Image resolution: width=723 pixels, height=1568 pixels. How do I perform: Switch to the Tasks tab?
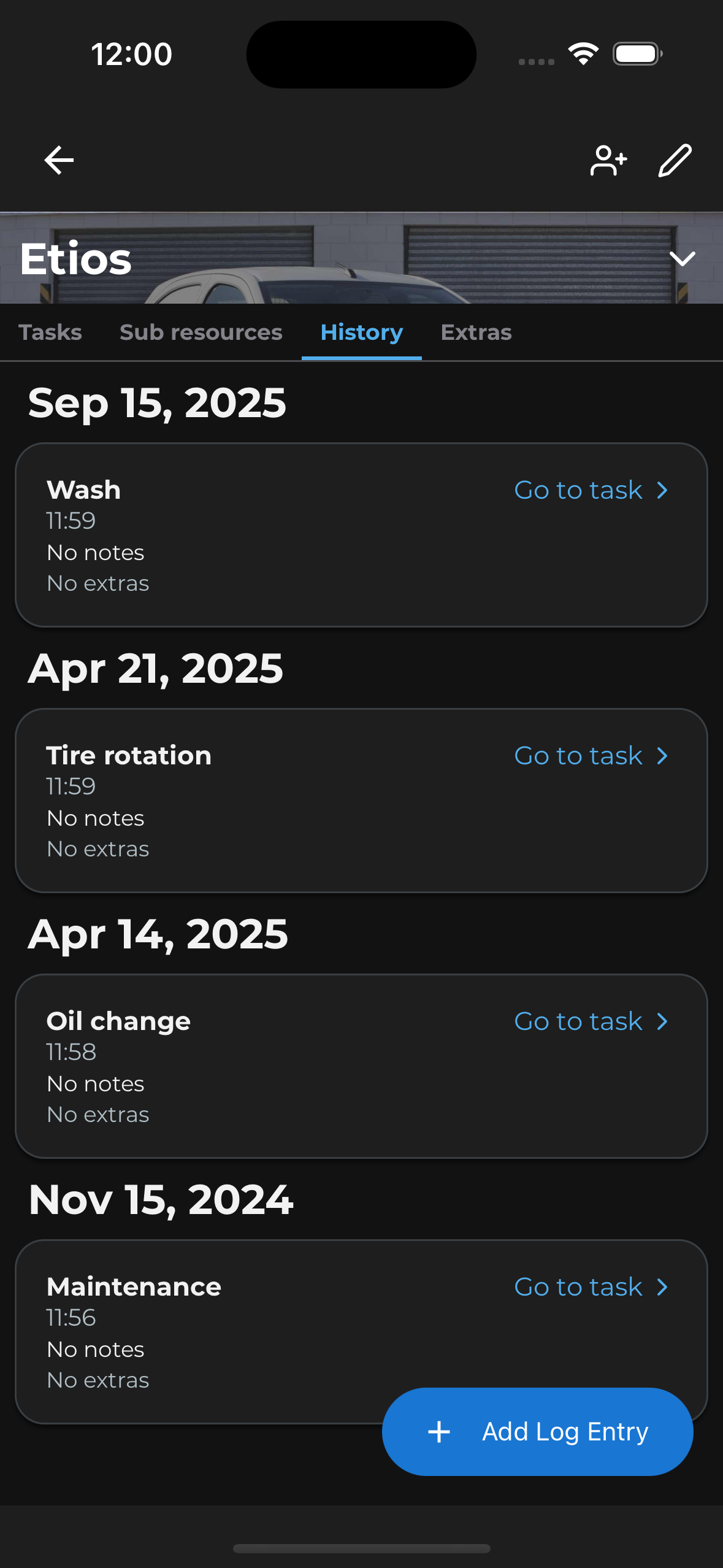(x=50, y=332)
